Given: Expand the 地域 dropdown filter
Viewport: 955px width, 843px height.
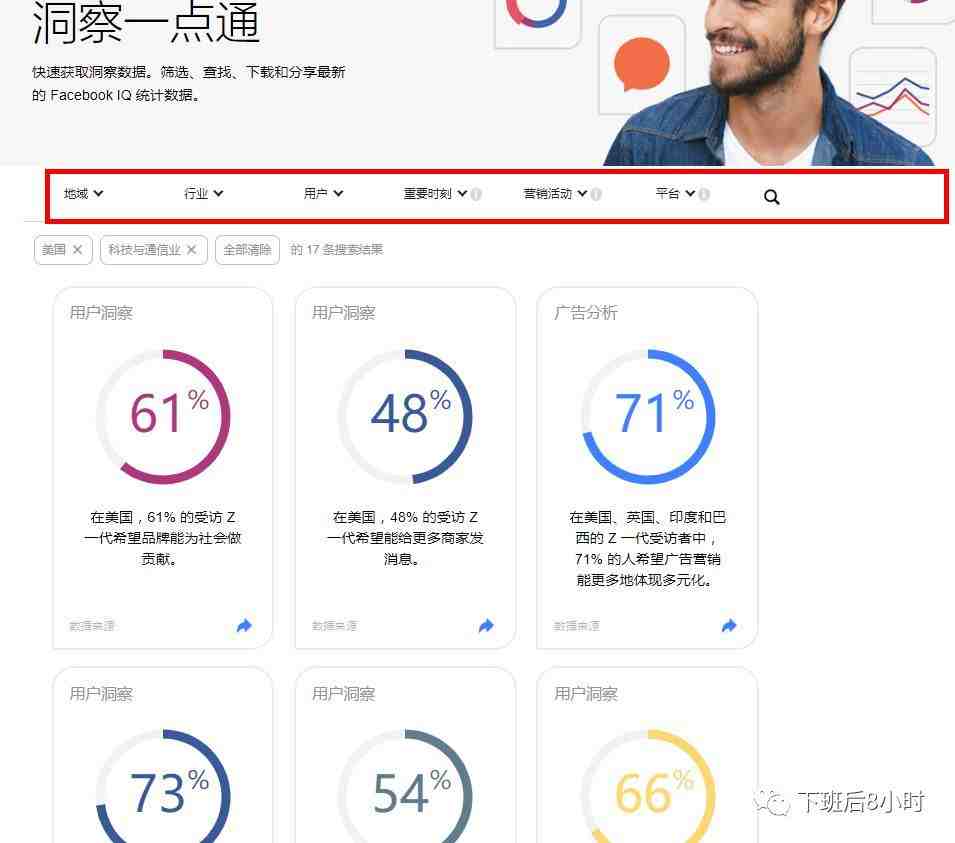Looking at the screenshot, I should pyautogui.click(x=84, y=194).
